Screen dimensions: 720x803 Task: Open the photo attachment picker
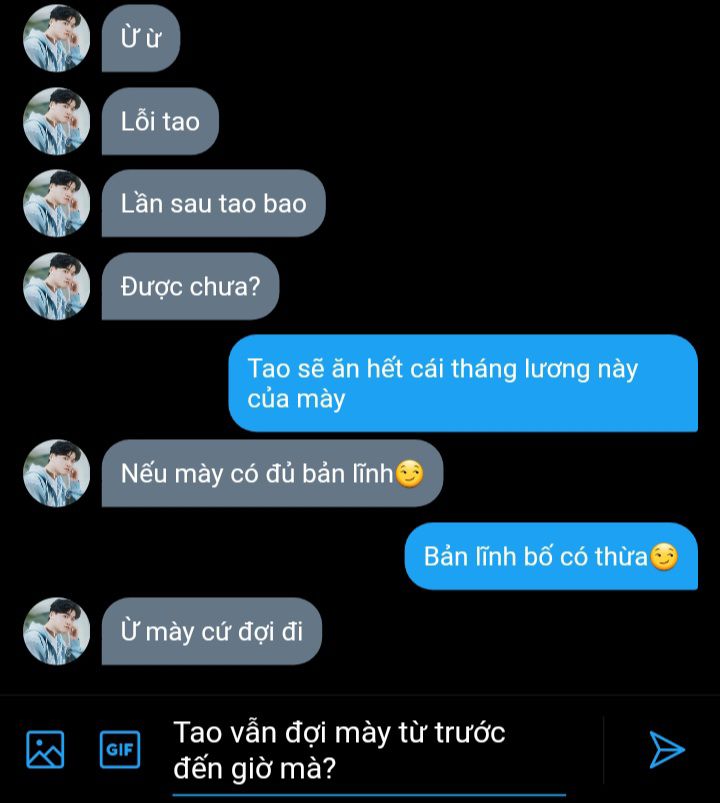tap(45, 749)
